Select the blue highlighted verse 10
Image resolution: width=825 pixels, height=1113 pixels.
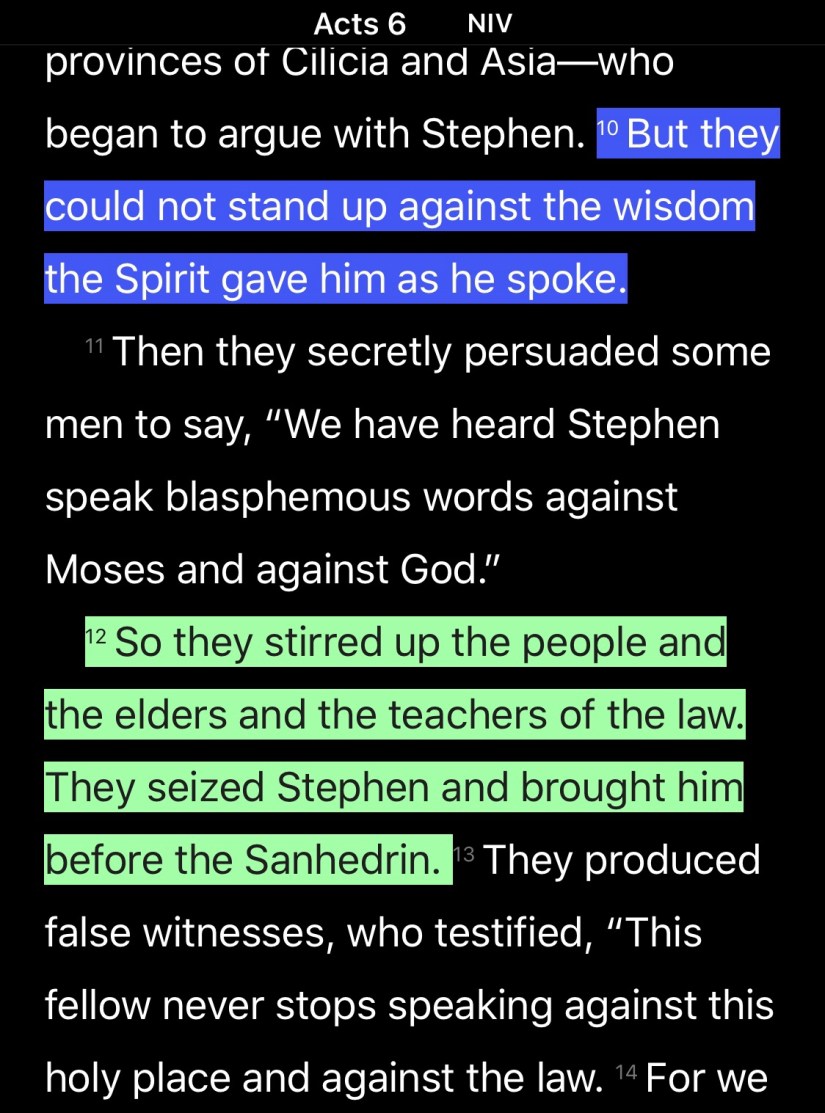pos(398,207)
